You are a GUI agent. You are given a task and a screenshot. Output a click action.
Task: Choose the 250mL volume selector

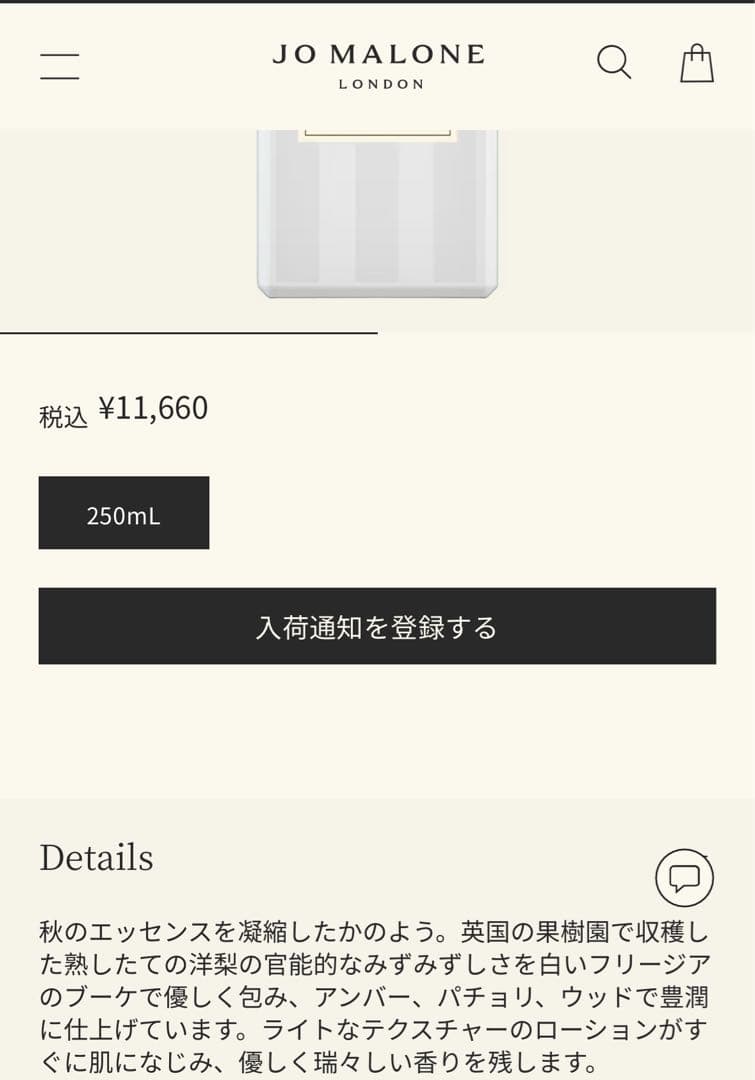point(123,513)
